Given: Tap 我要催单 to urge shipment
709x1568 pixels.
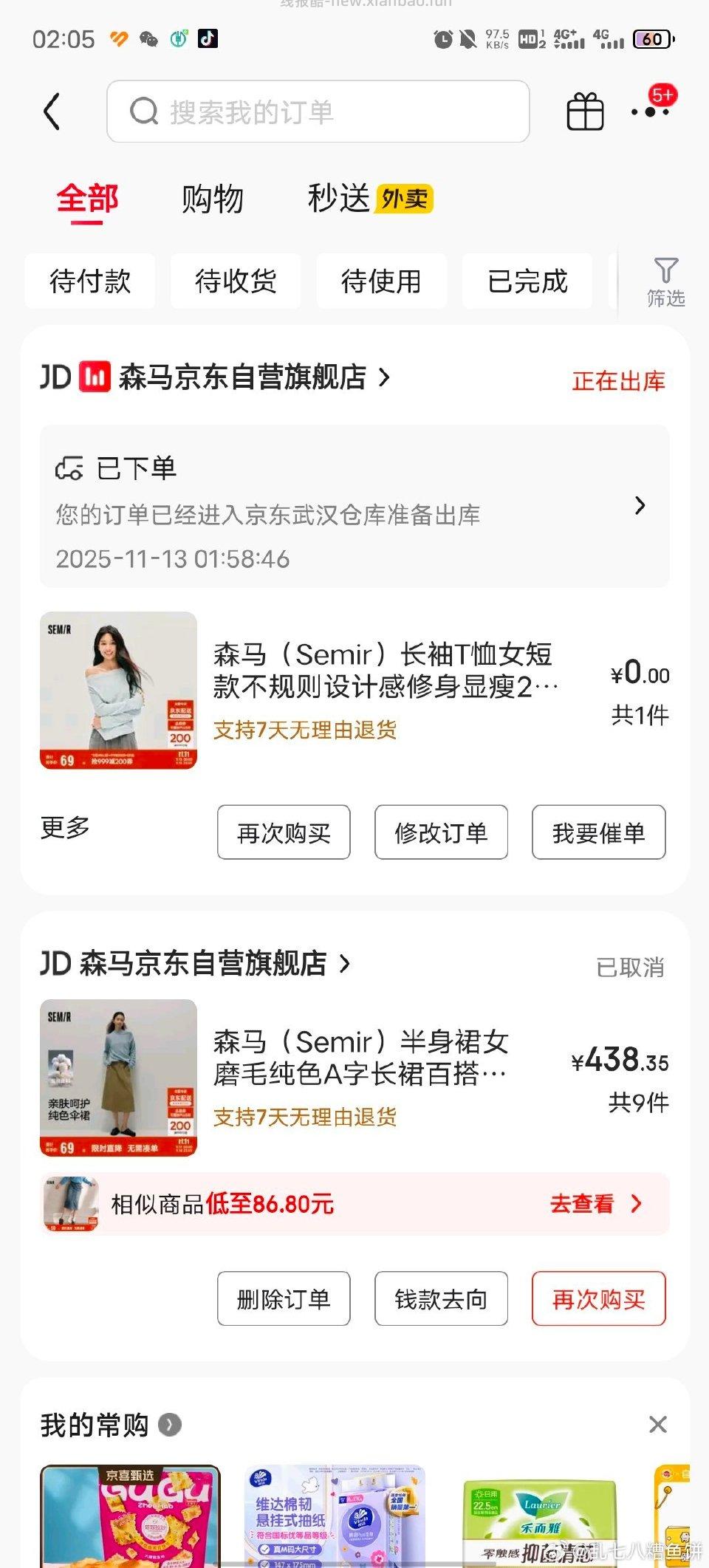Looking at the screenshot, I should pyautogui.click(x=598, y=832).
